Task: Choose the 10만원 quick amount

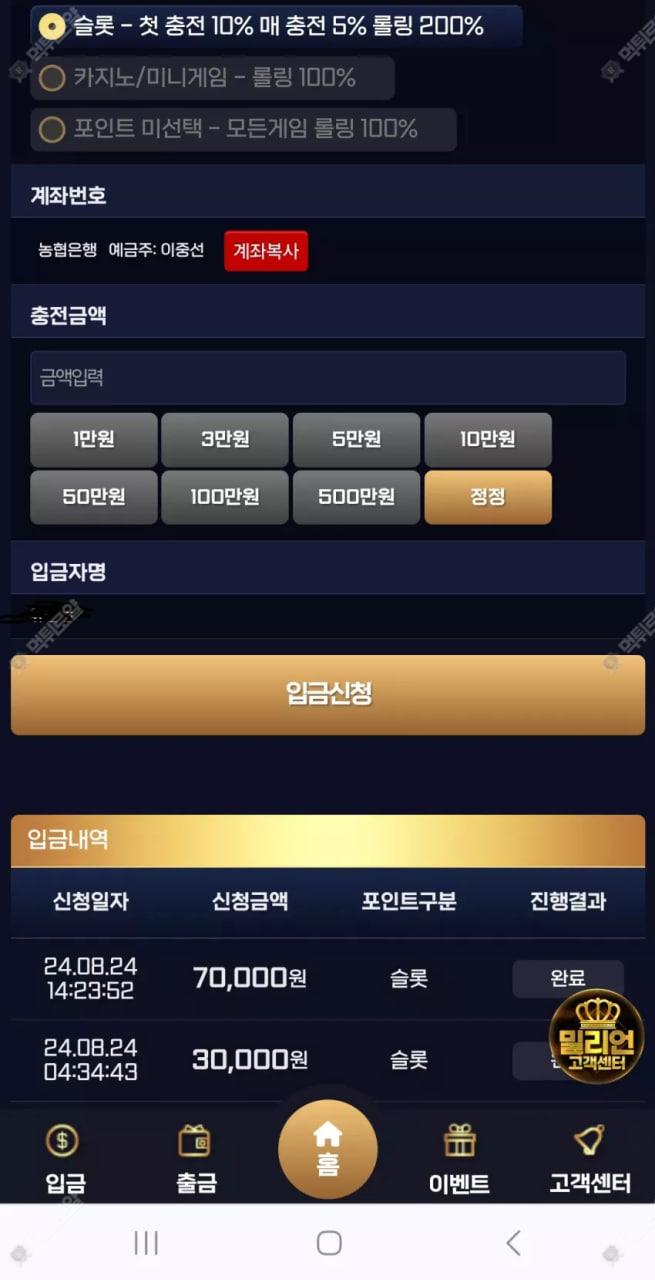Action: click(x=487, y=440)
